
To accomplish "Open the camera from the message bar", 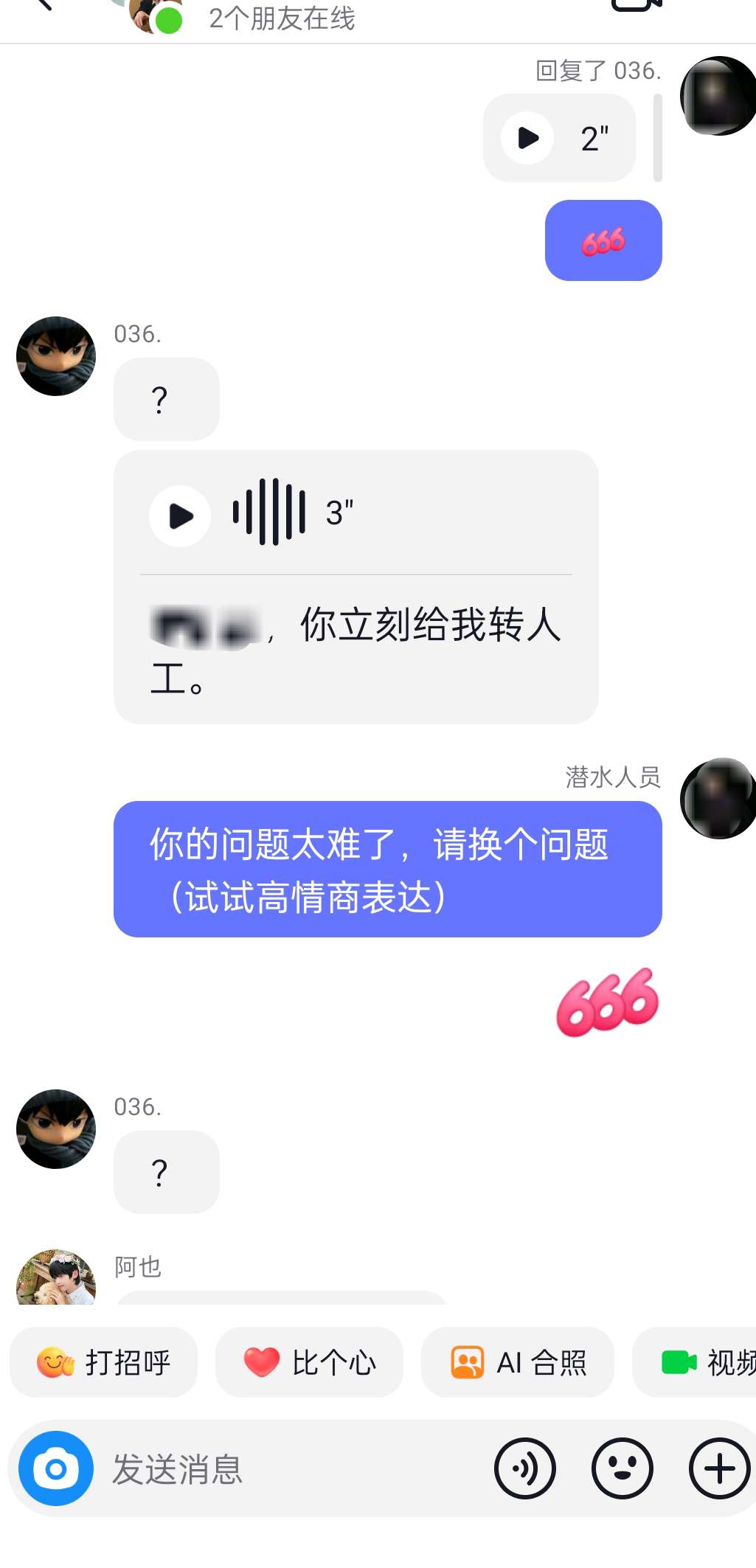I will coord(56,1468).
